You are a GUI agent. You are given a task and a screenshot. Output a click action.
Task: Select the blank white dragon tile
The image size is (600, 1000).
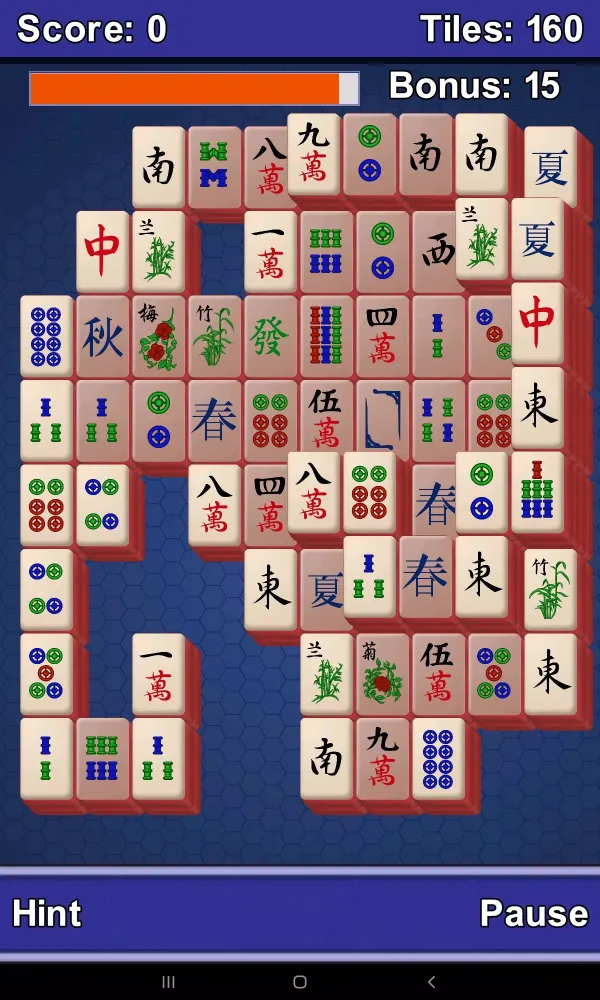(x=381, y=419)
